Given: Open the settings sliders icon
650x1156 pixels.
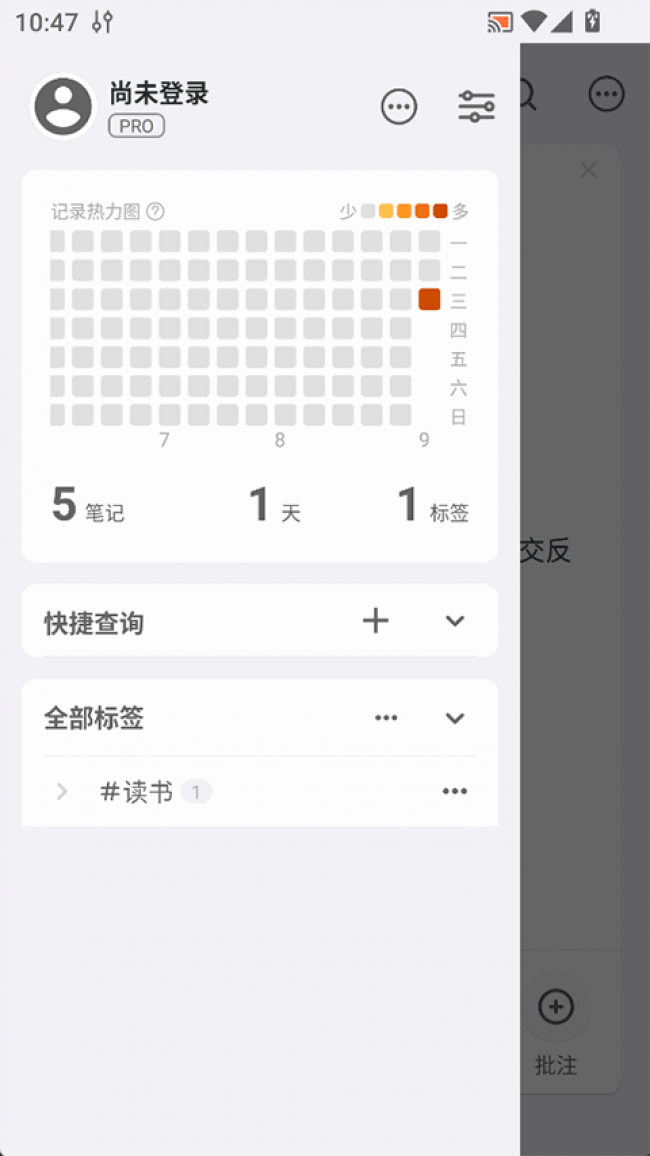Looking at the screenshot, I should (476, 106).
